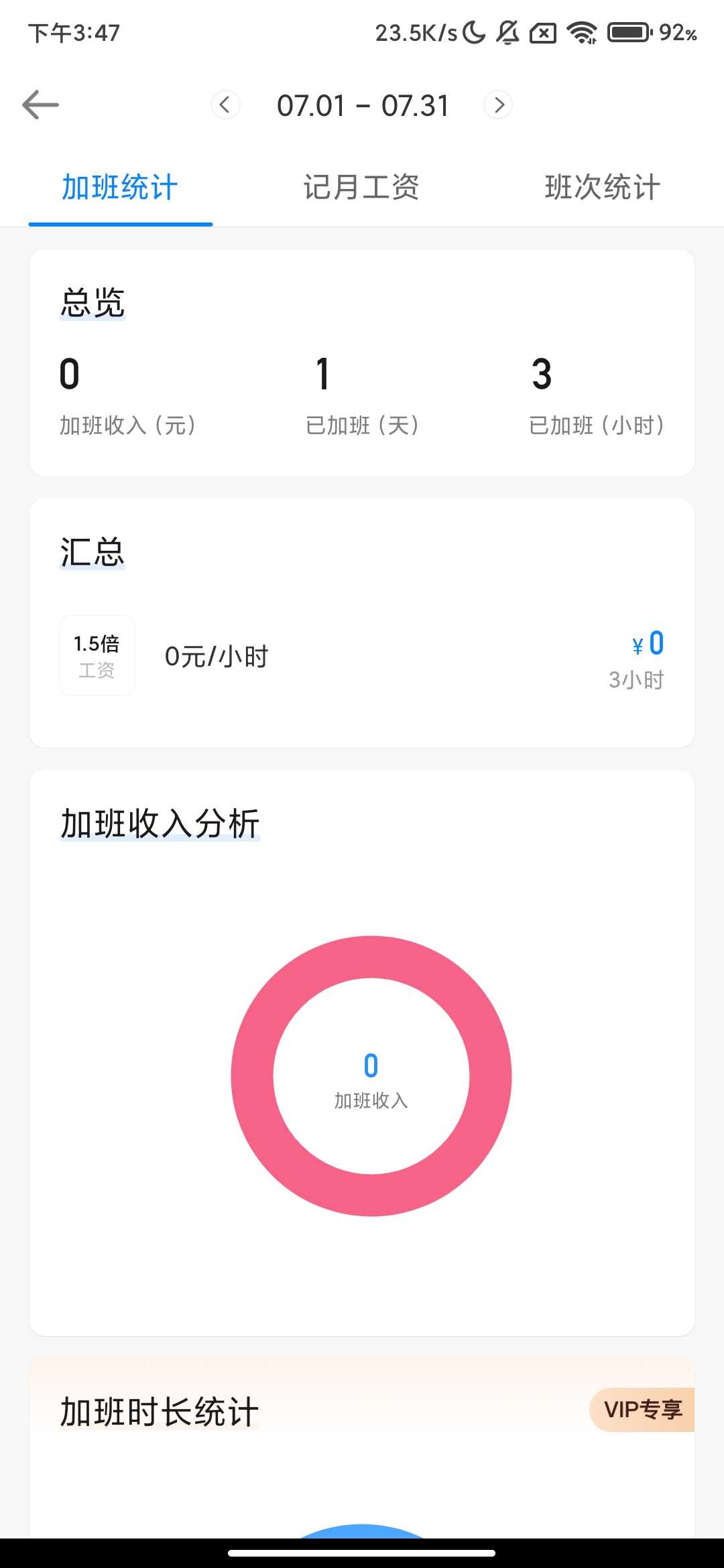This screenshot has height=1568, width=724.
Task: Open the previous month with the left chevron
Action: click(225, 105)
